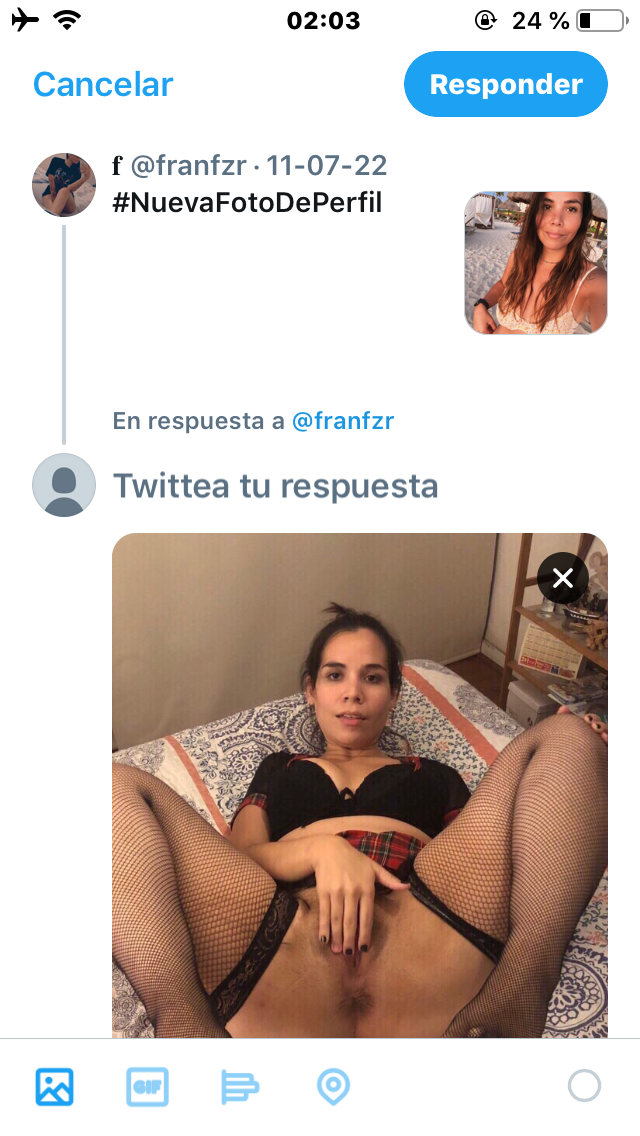Open the @franfzr mention link
The width and height of the screenshot is (640, 1136).
(343, 421)
